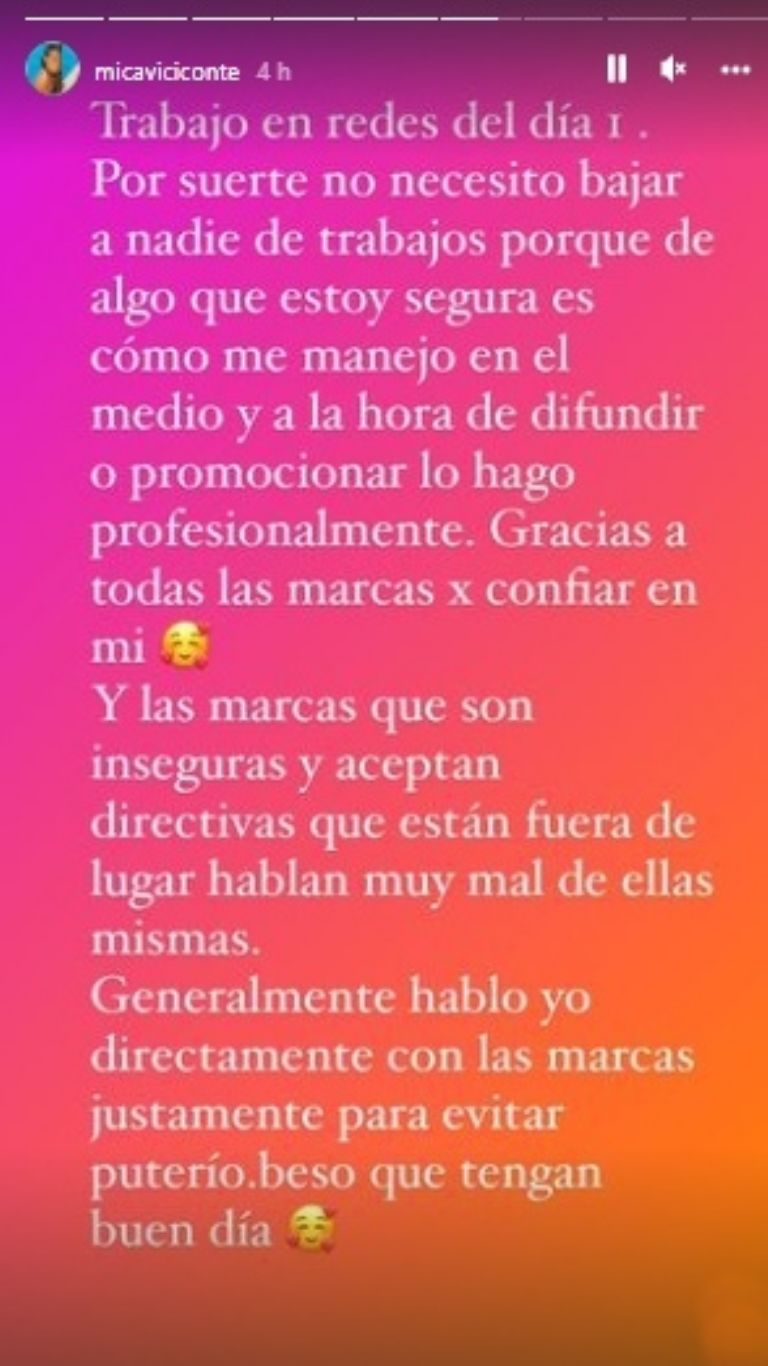768x1366 pixels.
Task: Unmute the story sound
Action: [x=673, y=69]
